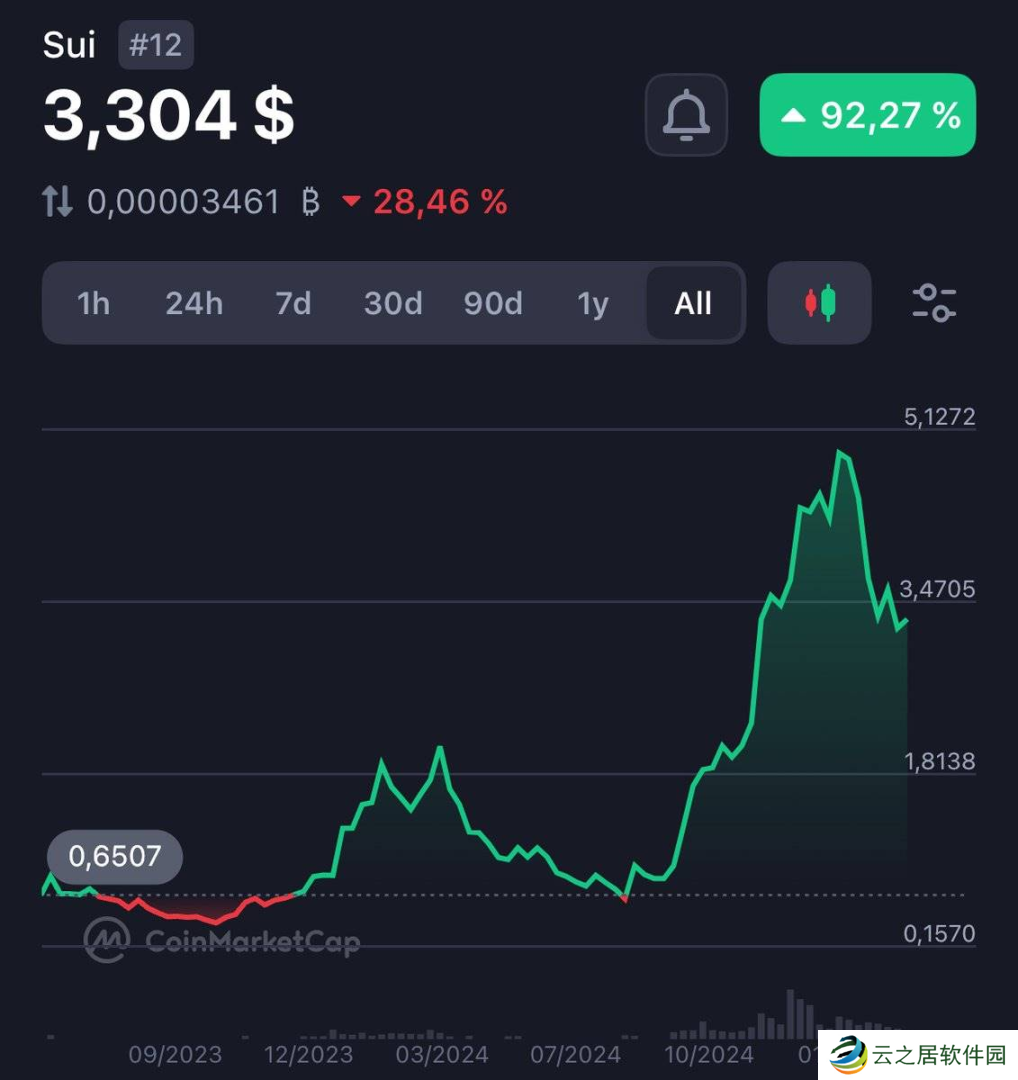Click the 0,6507 price marker bubble
The height and width of the screenshot is (1080, 1018).
click(x=114, y=856)
